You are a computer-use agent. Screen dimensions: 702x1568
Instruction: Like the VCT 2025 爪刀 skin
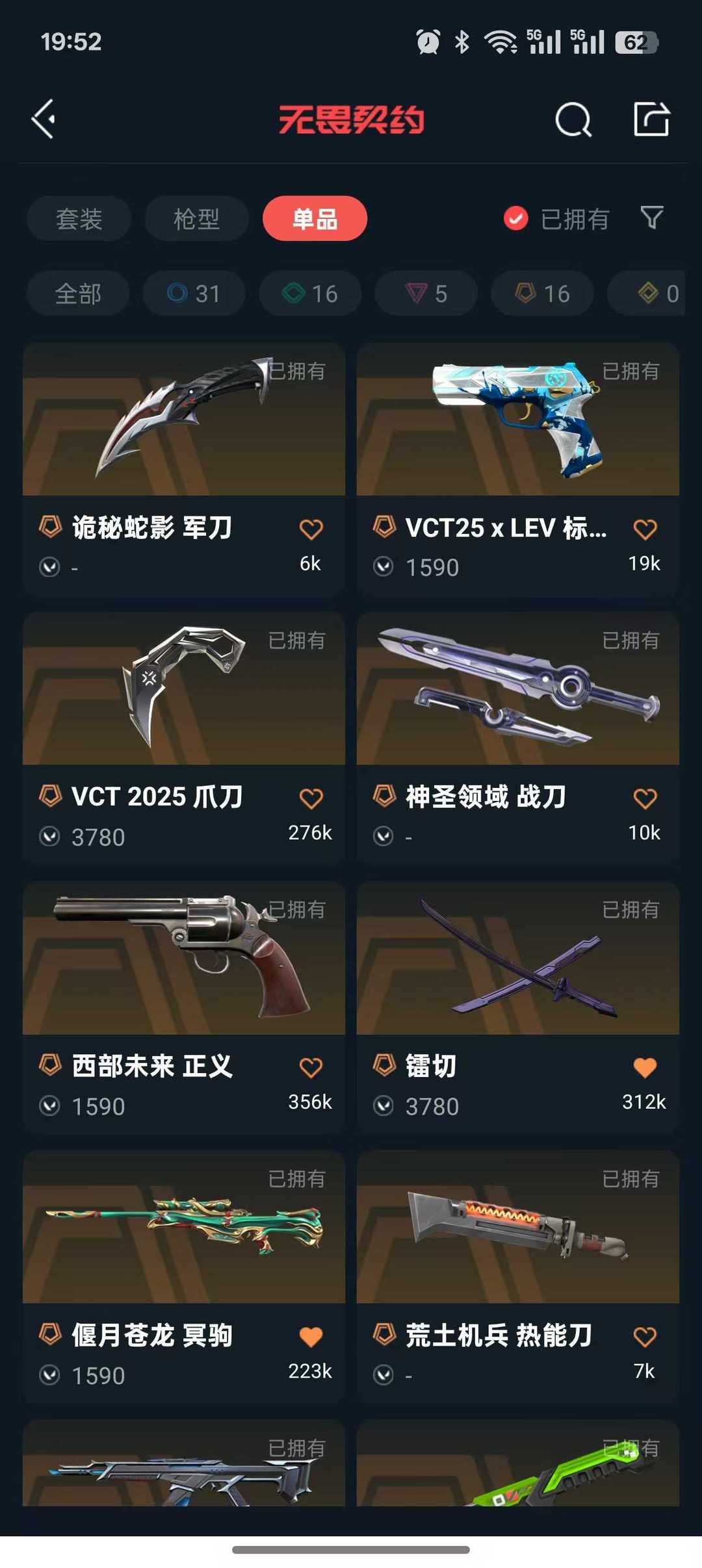coord(311,798)
